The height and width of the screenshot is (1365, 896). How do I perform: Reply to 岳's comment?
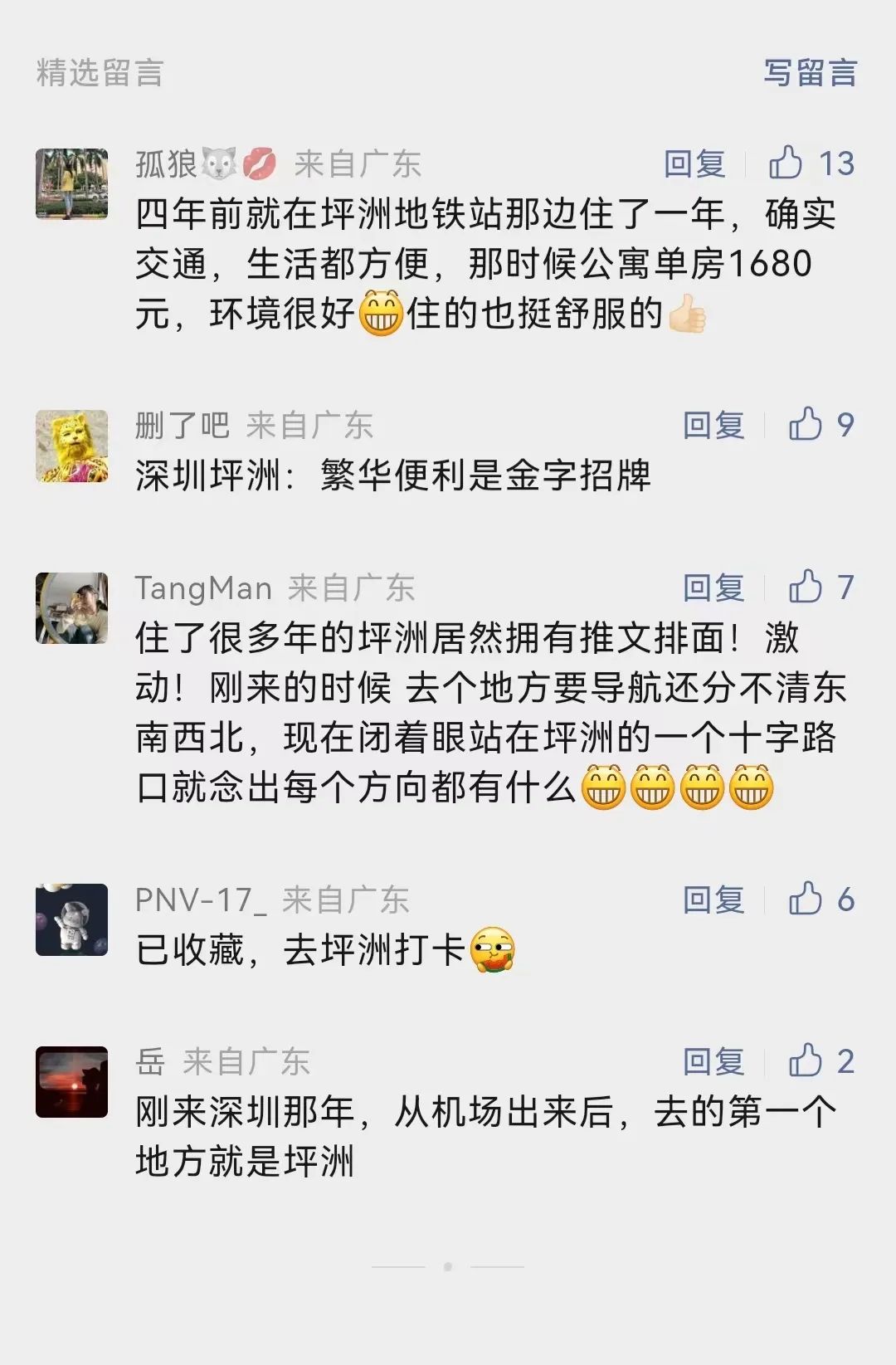point(713,1061)
